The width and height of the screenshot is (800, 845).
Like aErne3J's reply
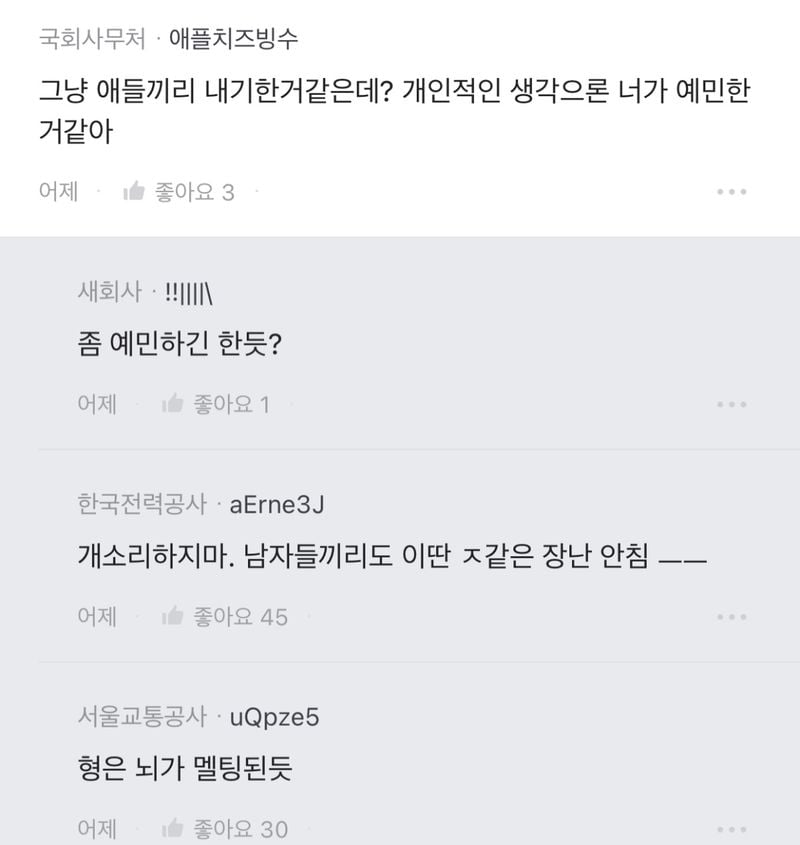point(173,616)
